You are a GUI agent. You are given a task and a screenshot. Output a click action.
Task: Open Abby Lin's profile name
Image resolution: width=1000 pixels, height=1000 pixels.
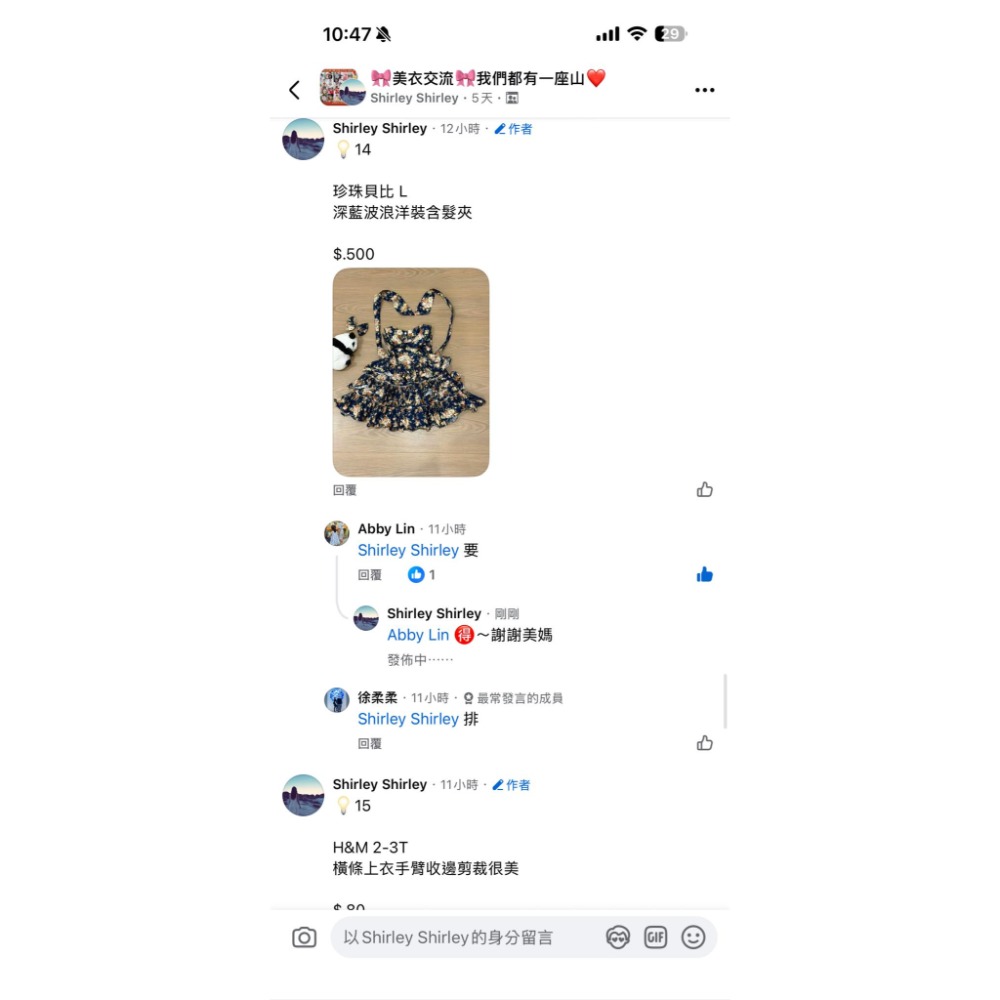386,529
